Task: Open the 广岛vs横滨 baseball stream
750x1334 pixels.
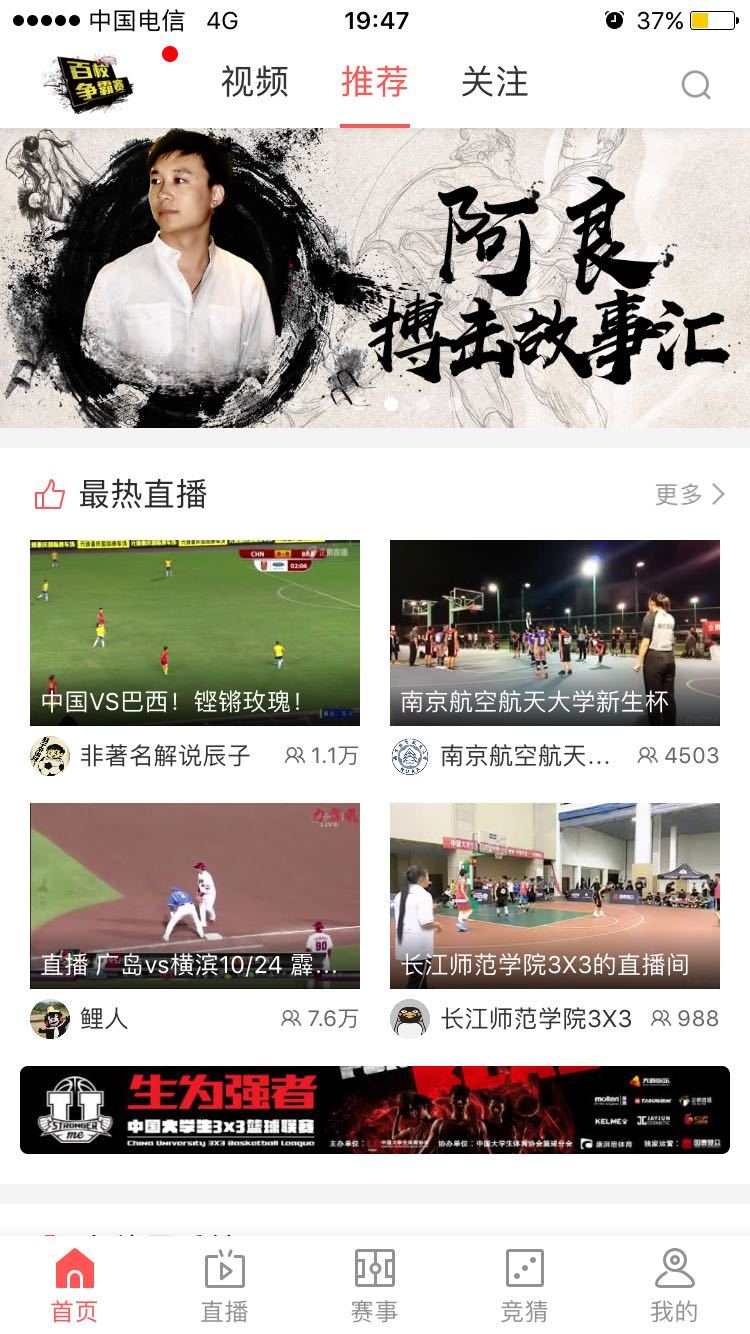Action: point(195,896)
